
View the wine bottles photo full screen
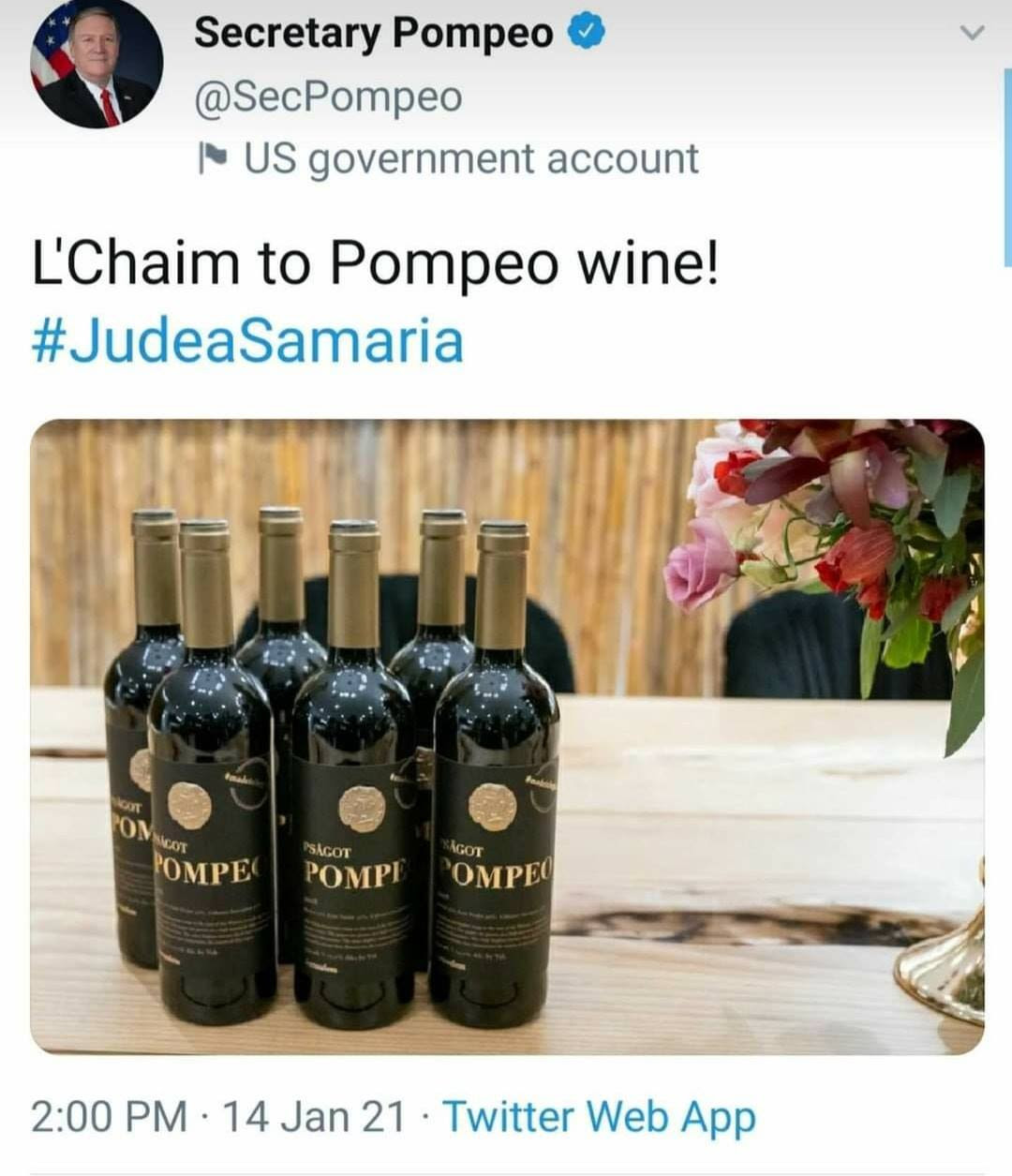pos(507,737)
